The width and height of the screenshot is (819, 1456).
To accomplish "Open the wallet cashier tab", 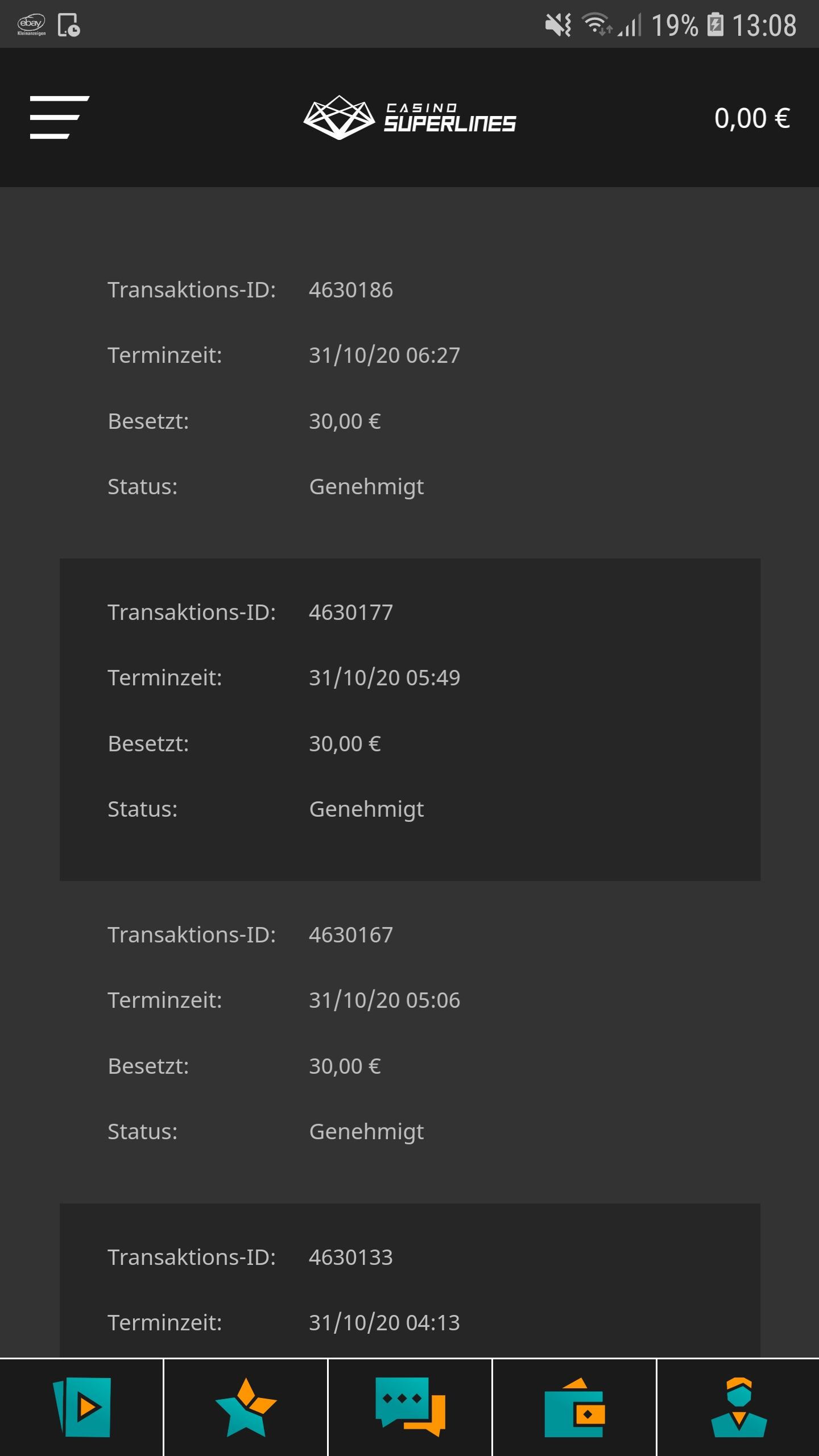I will (x=574, y=1407).
